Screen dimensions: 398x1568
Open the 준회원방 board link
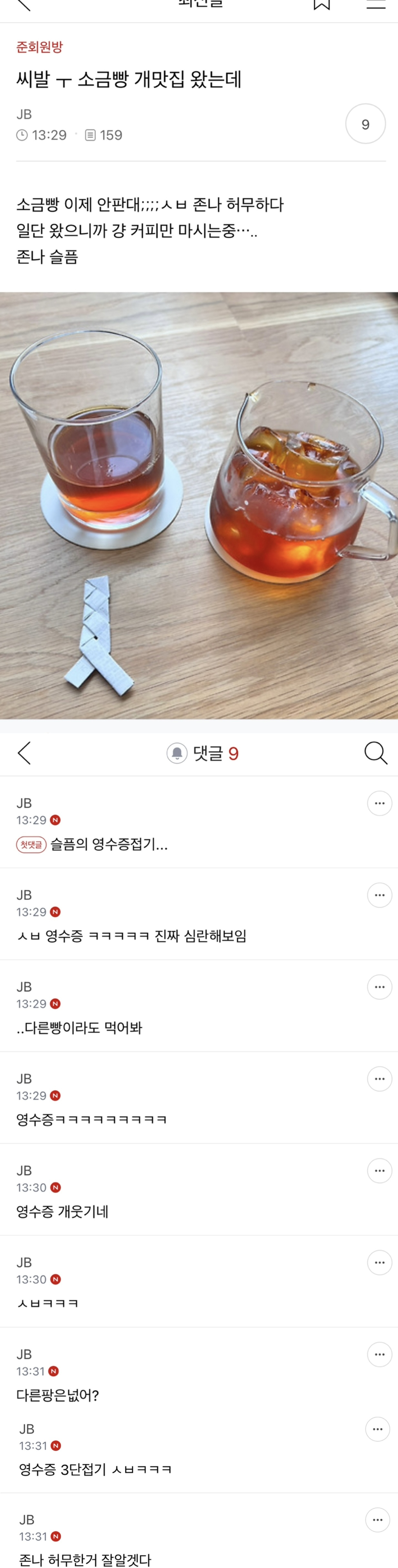40,47
